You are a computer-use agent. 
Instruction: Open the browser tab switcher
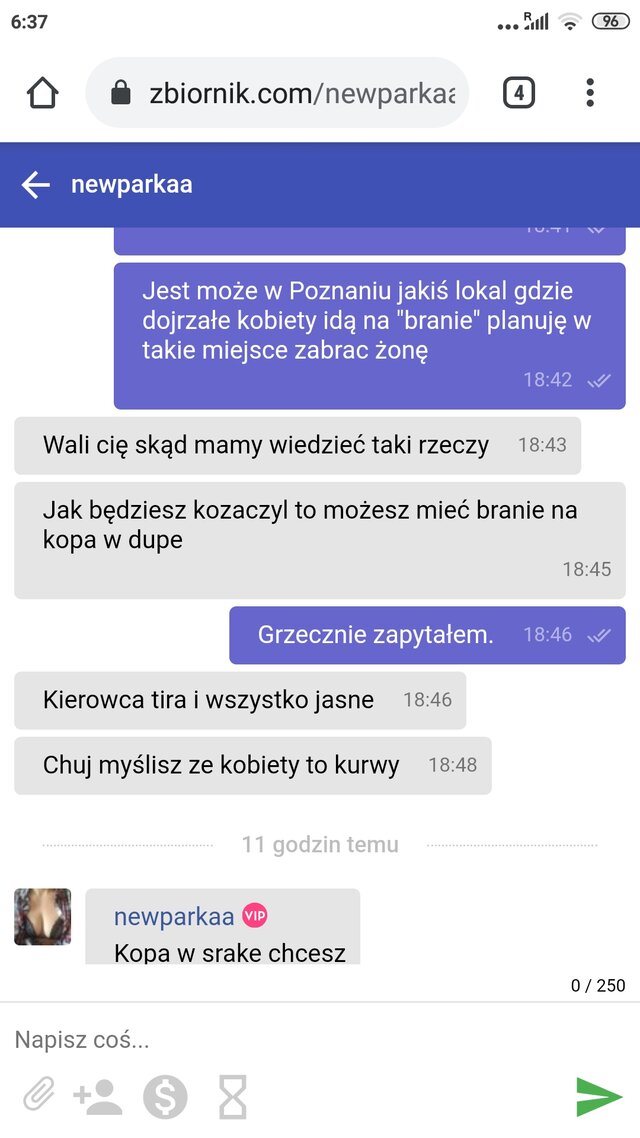click(x=518, y=94)
